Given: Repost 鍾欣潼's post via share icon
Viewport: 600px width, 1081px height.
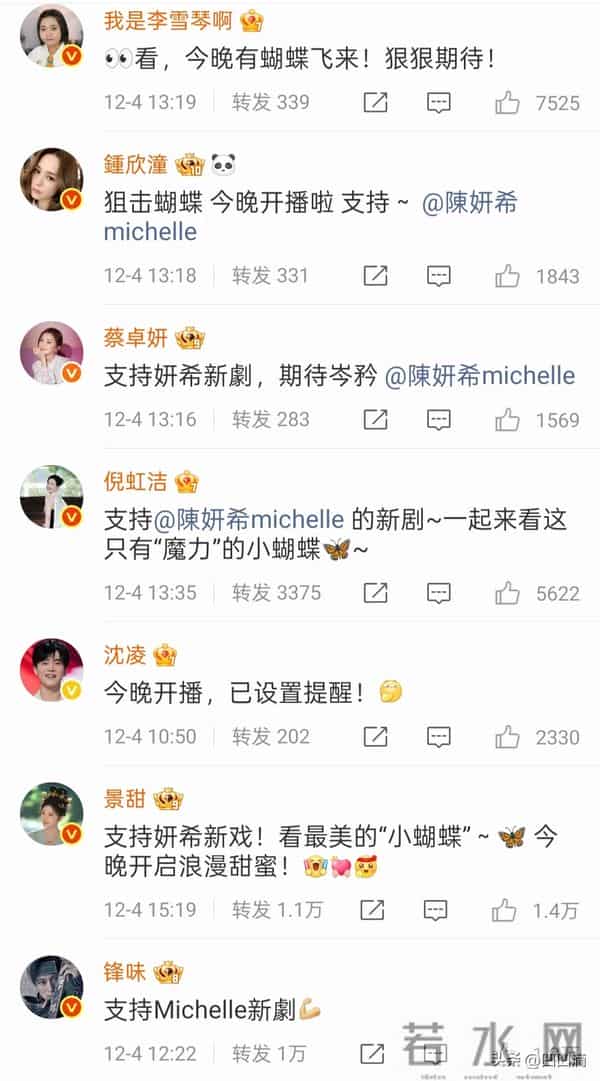Looking at the screenshot, I should pos(375,275).
